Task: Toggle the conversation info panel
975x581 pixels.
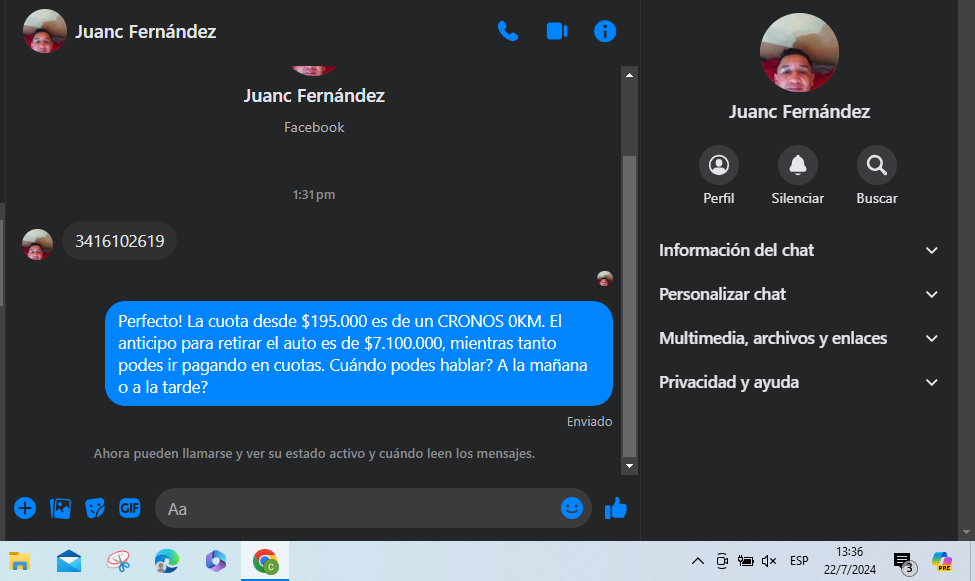Action: [605, 31]
